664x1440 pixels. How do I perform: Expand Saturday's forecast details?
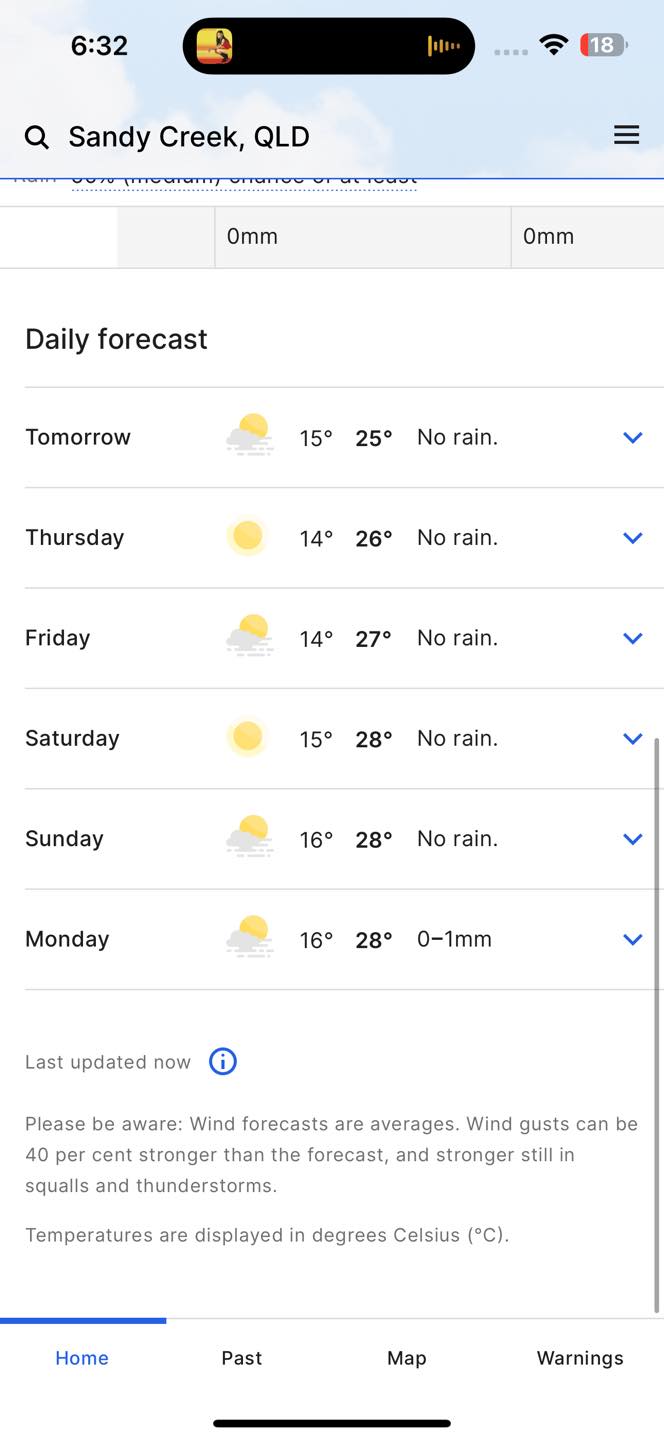point(632,738)
